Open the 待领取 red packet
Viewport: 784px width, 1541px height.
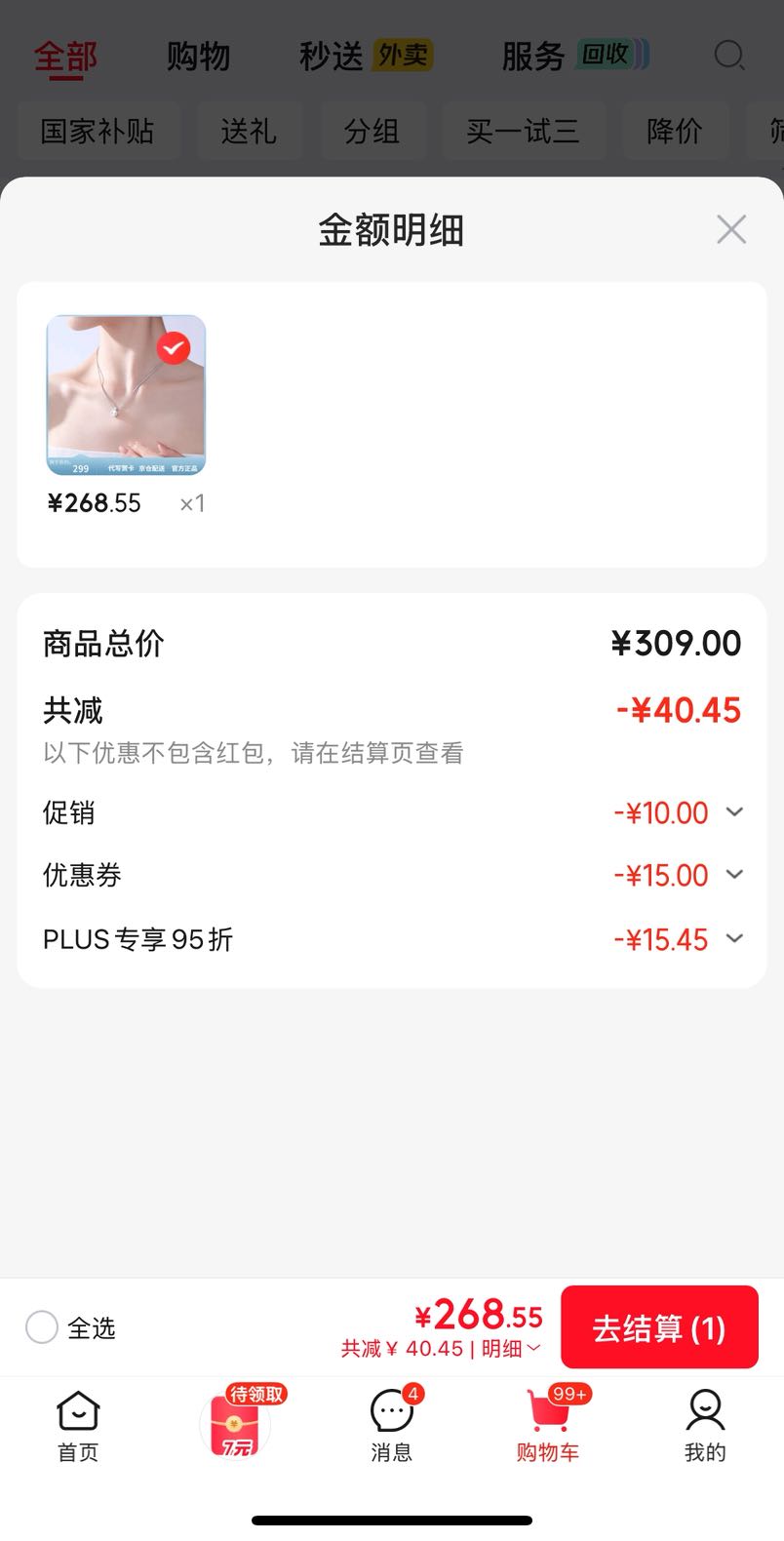tap(237, 1424)
